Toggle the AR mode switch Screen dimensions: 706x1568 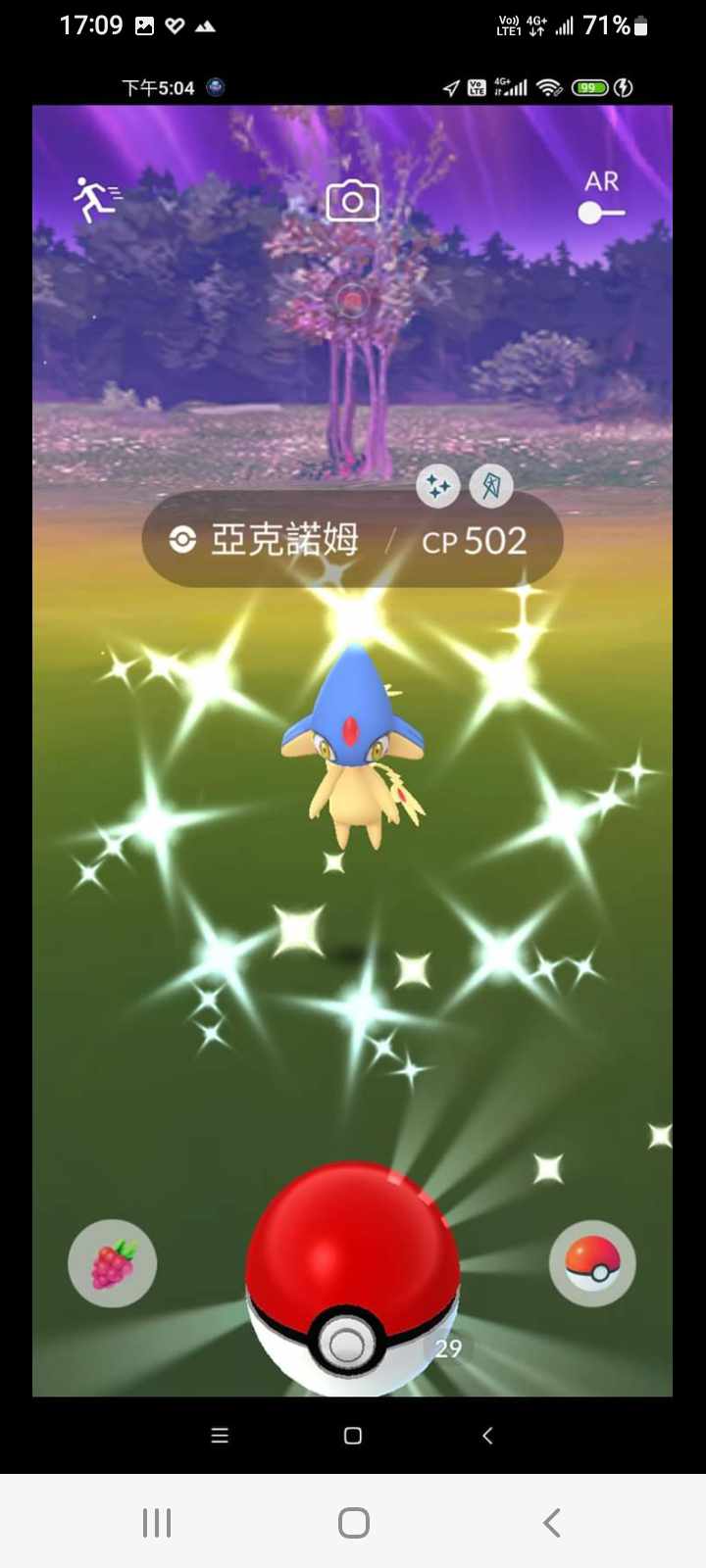tap(600, 212)
